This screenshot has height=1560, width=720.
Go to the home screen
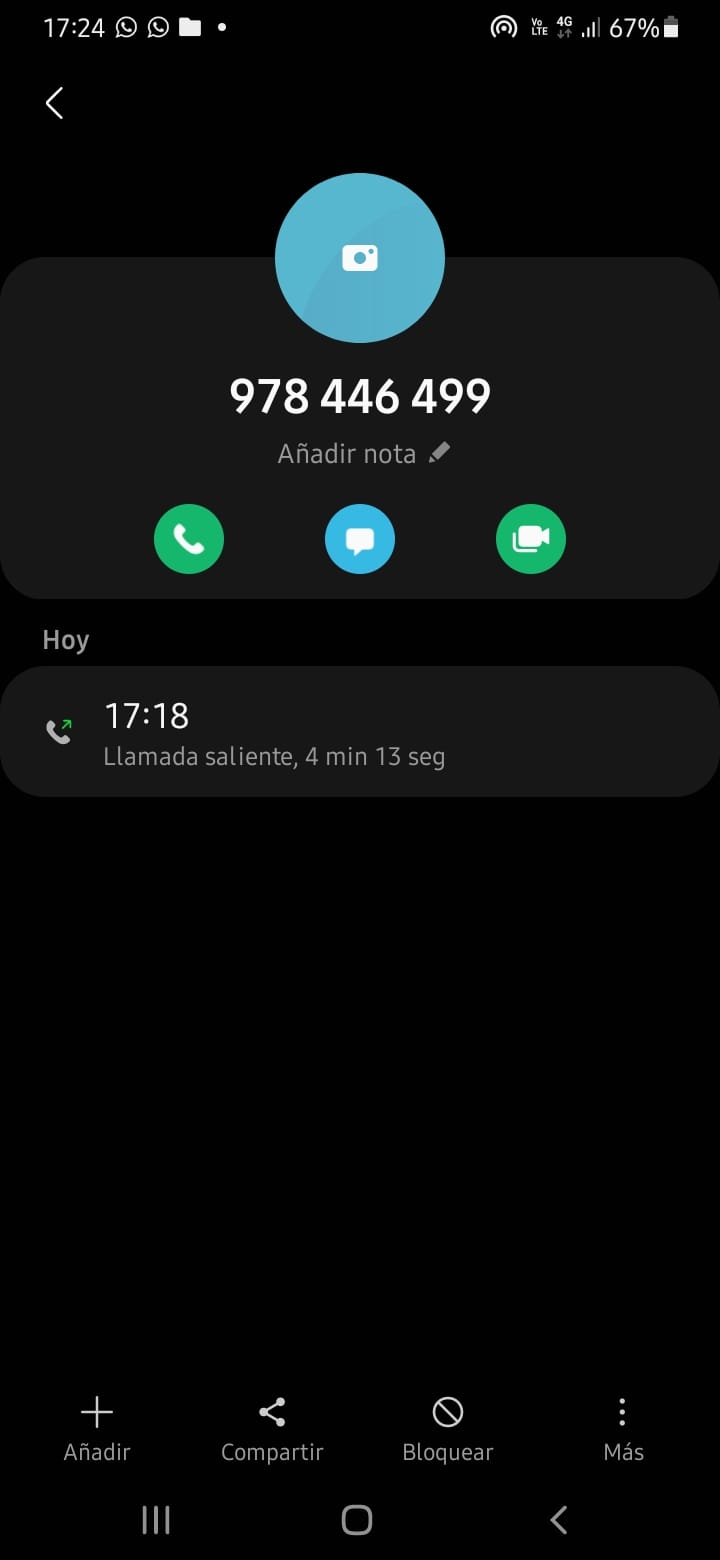(357, 1520)
